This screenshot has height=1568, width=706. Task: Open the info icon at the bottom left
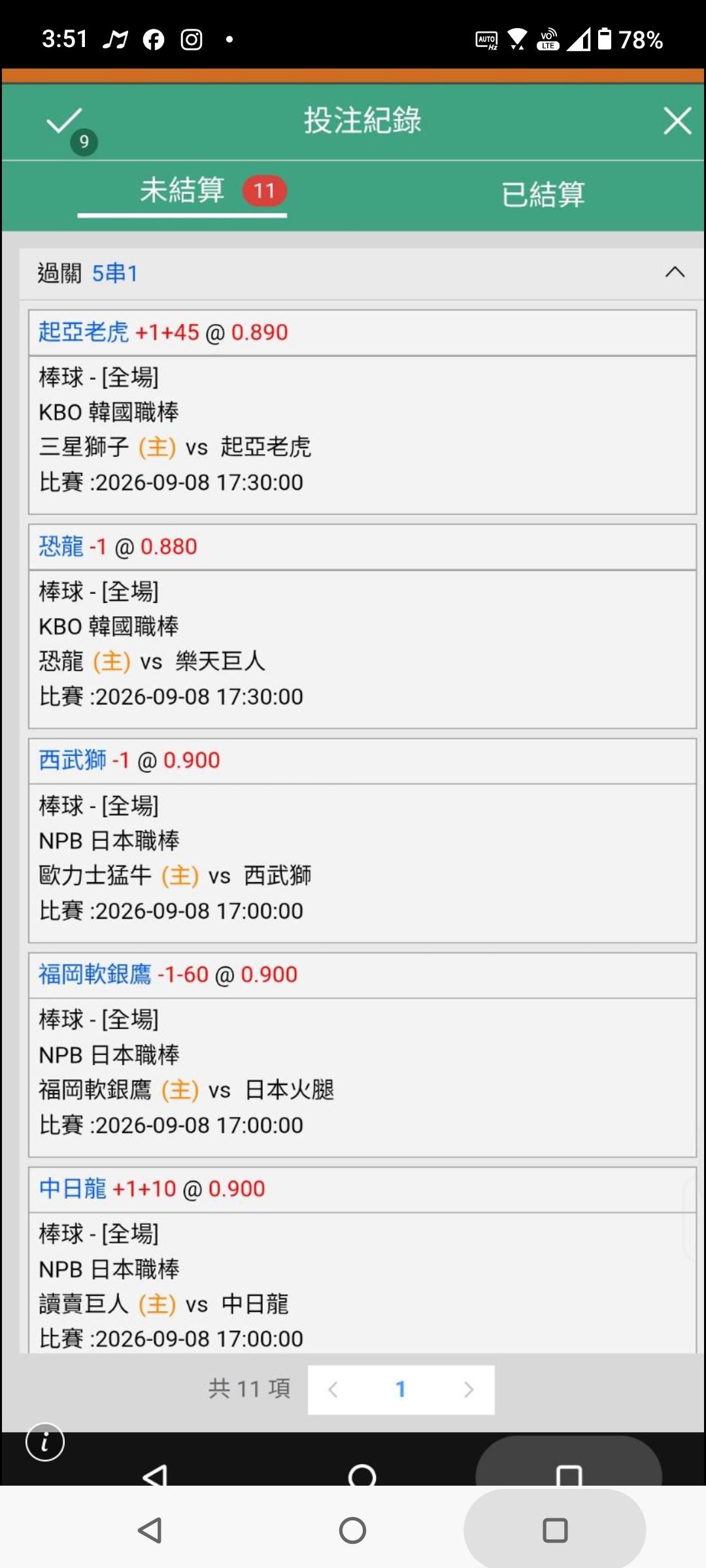45,1441
